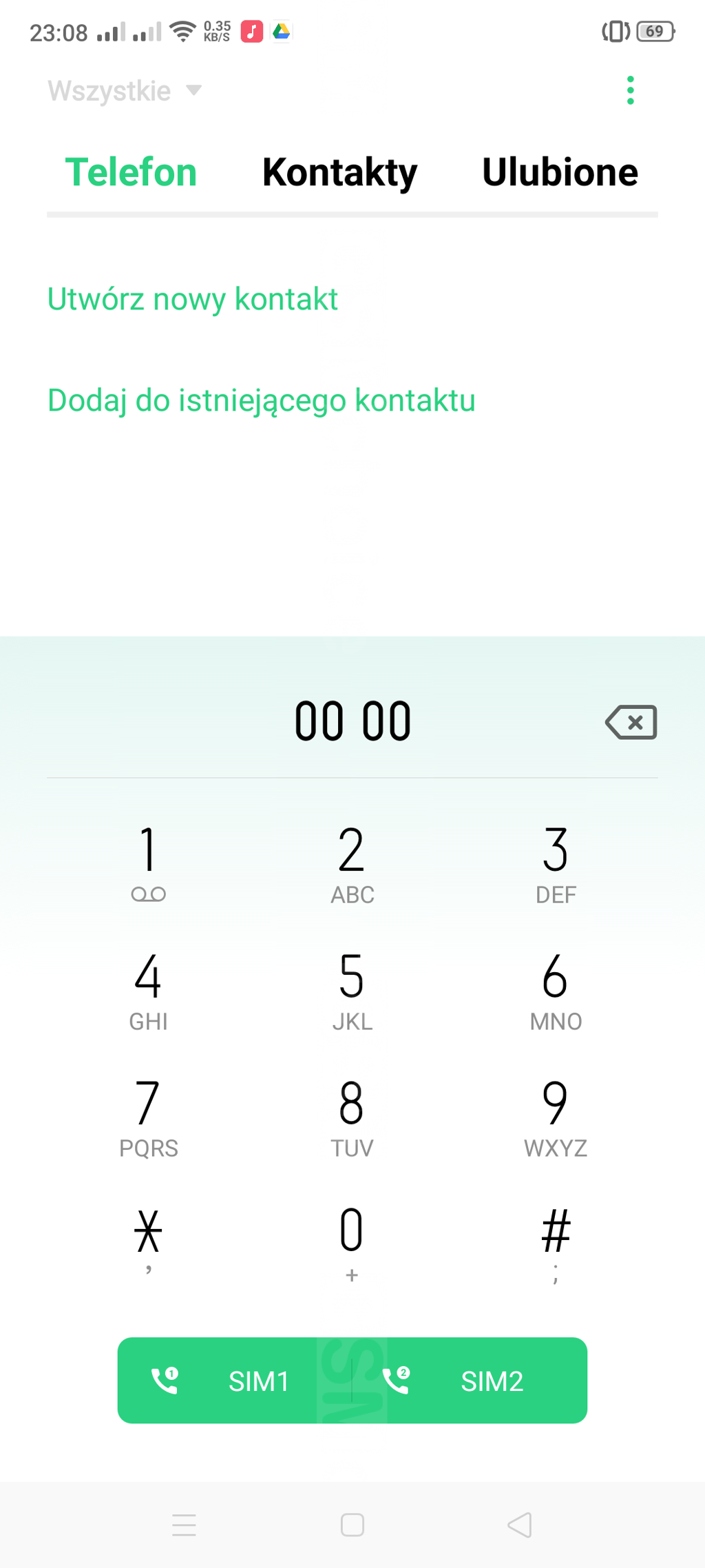Enter digit 5 JKL
705x1568 pixels.
(352, 989)
